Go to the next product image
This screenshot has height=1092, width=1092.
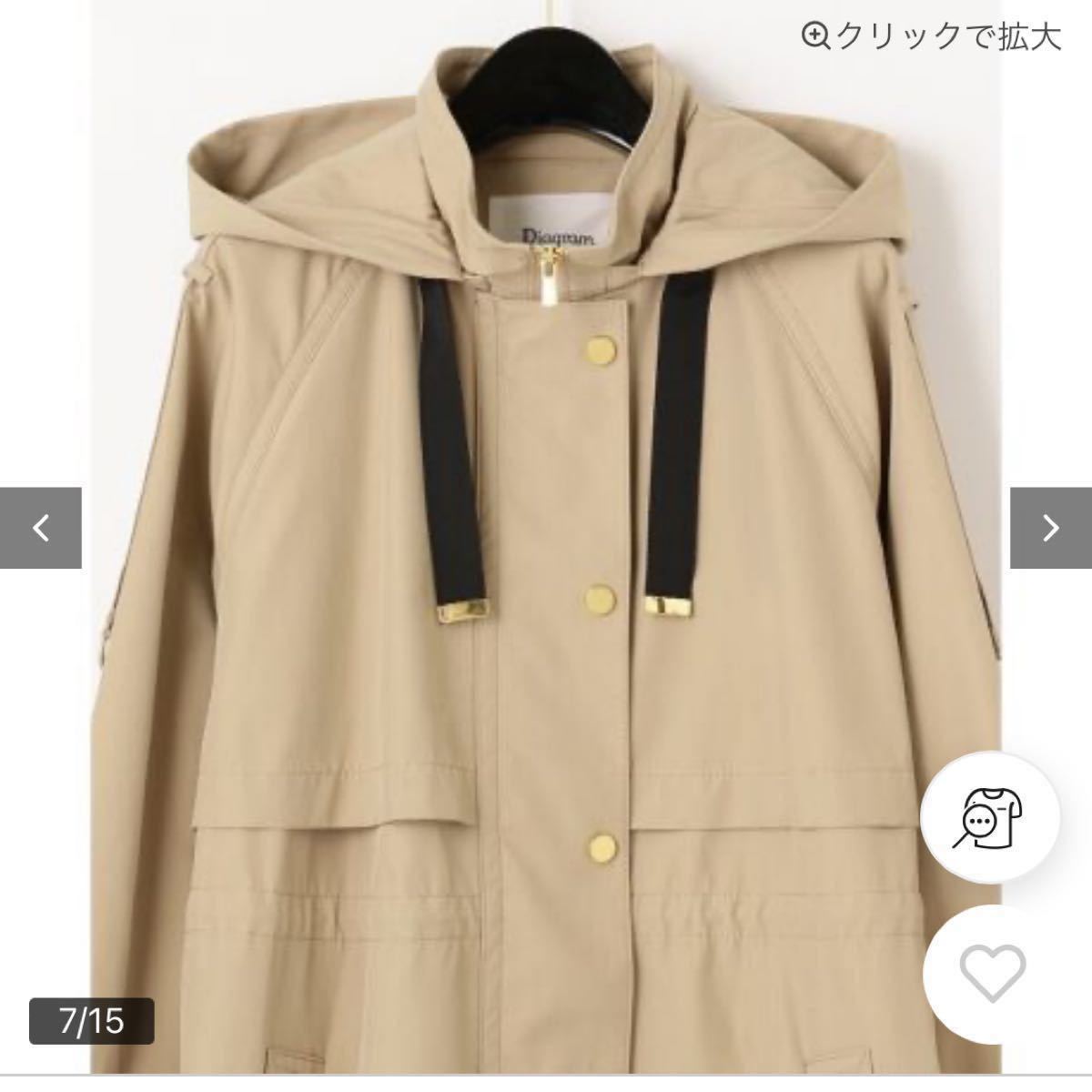(x=1050, y=528)
